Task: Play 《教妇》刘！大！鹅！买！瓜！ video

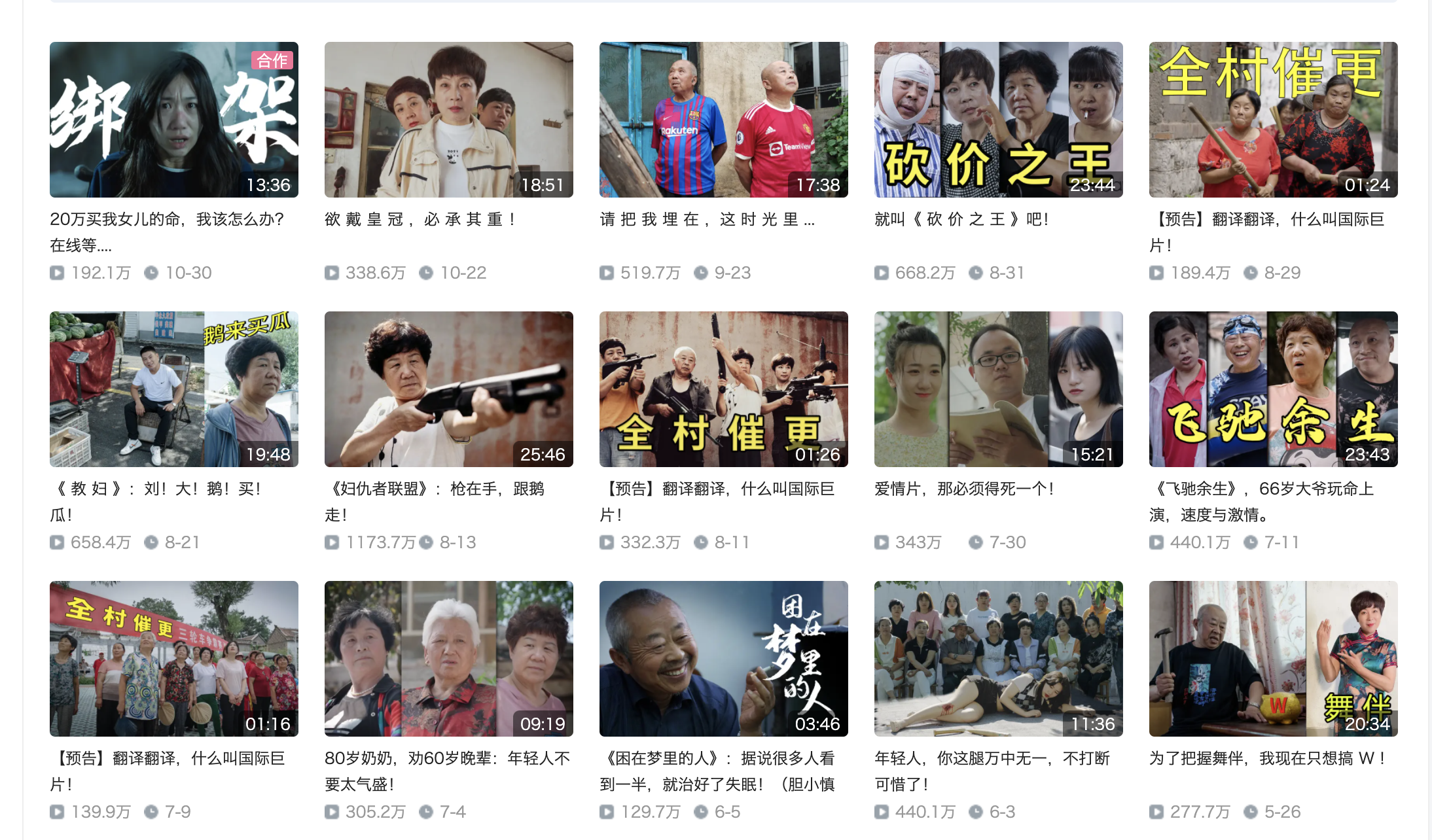Action: pyautogui.click(x=173, y=389)
